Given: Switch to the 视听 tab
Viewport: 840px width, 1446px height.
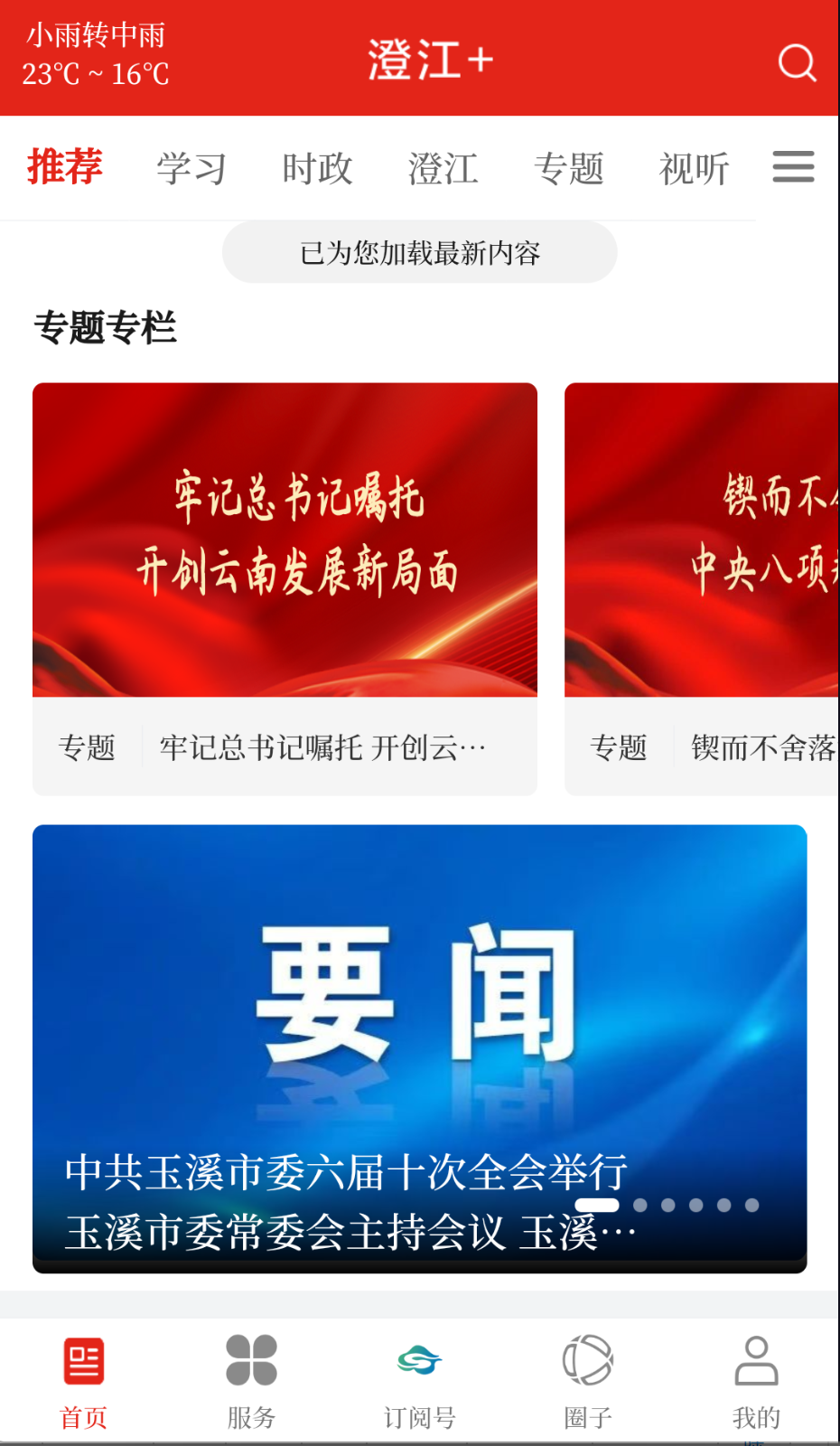Looking at the screenshot, I should 694,168.
